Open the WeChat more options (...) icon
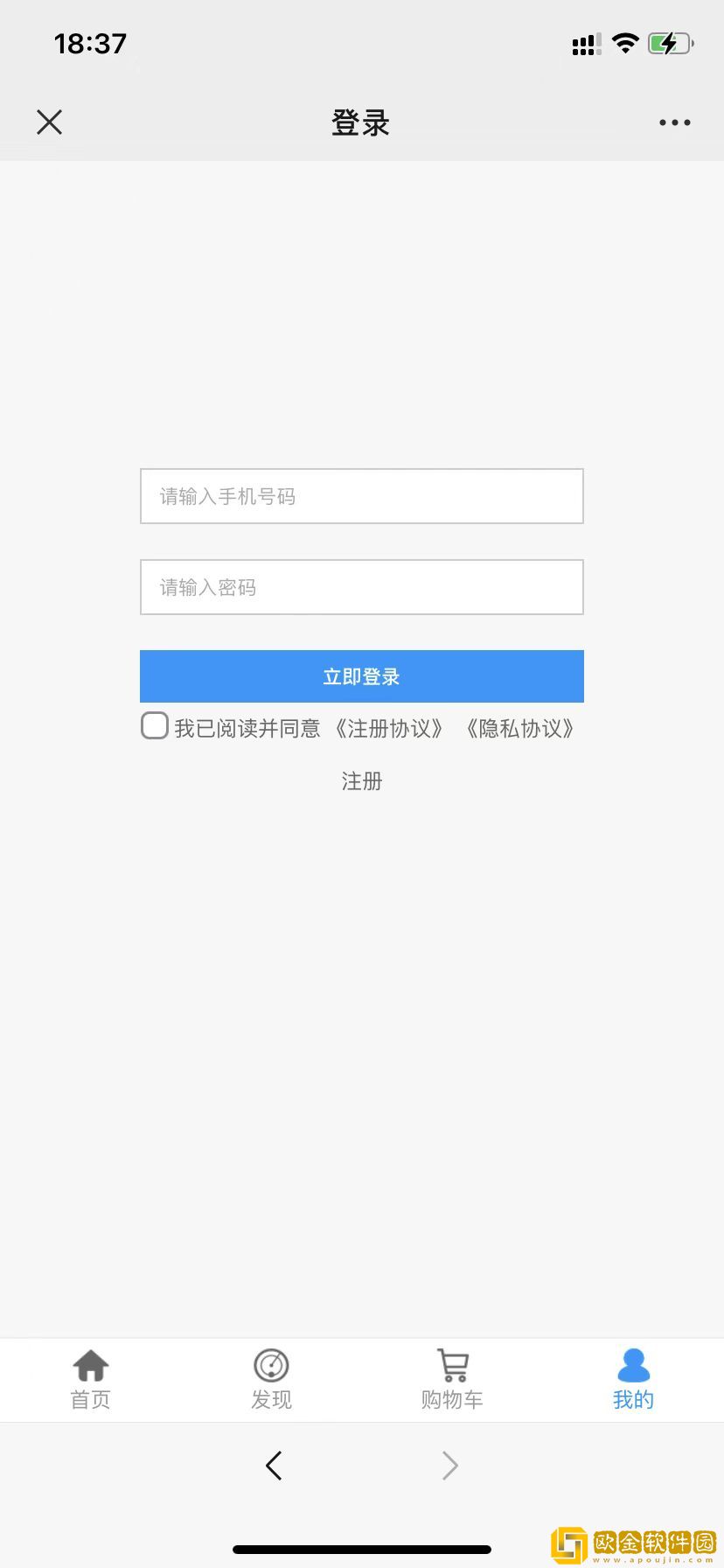Viewport: 724px width, 1568px height. (673, 122)
